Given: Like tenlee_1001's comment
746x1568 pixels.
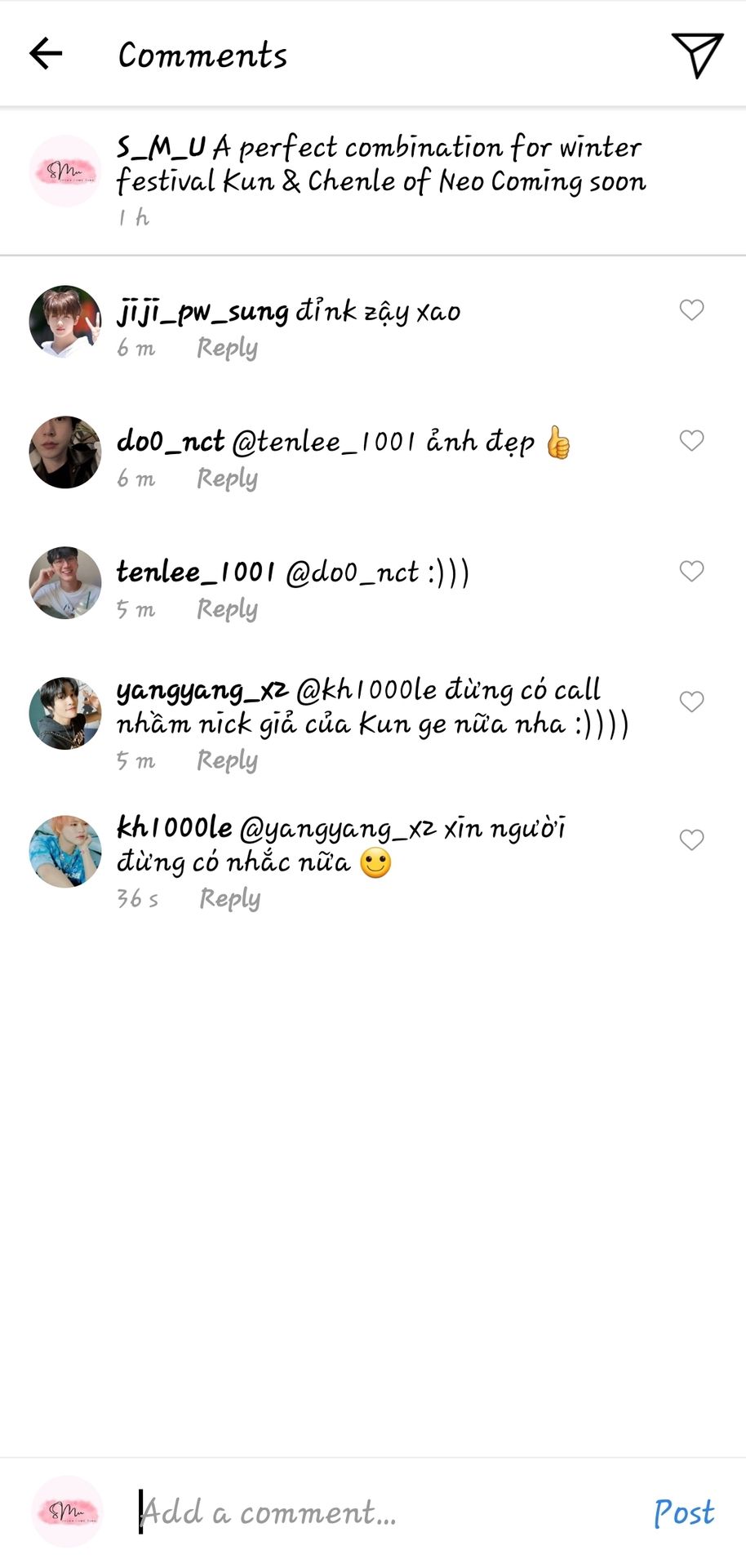Looking at the screenshot, I should (x=691, y=572).
